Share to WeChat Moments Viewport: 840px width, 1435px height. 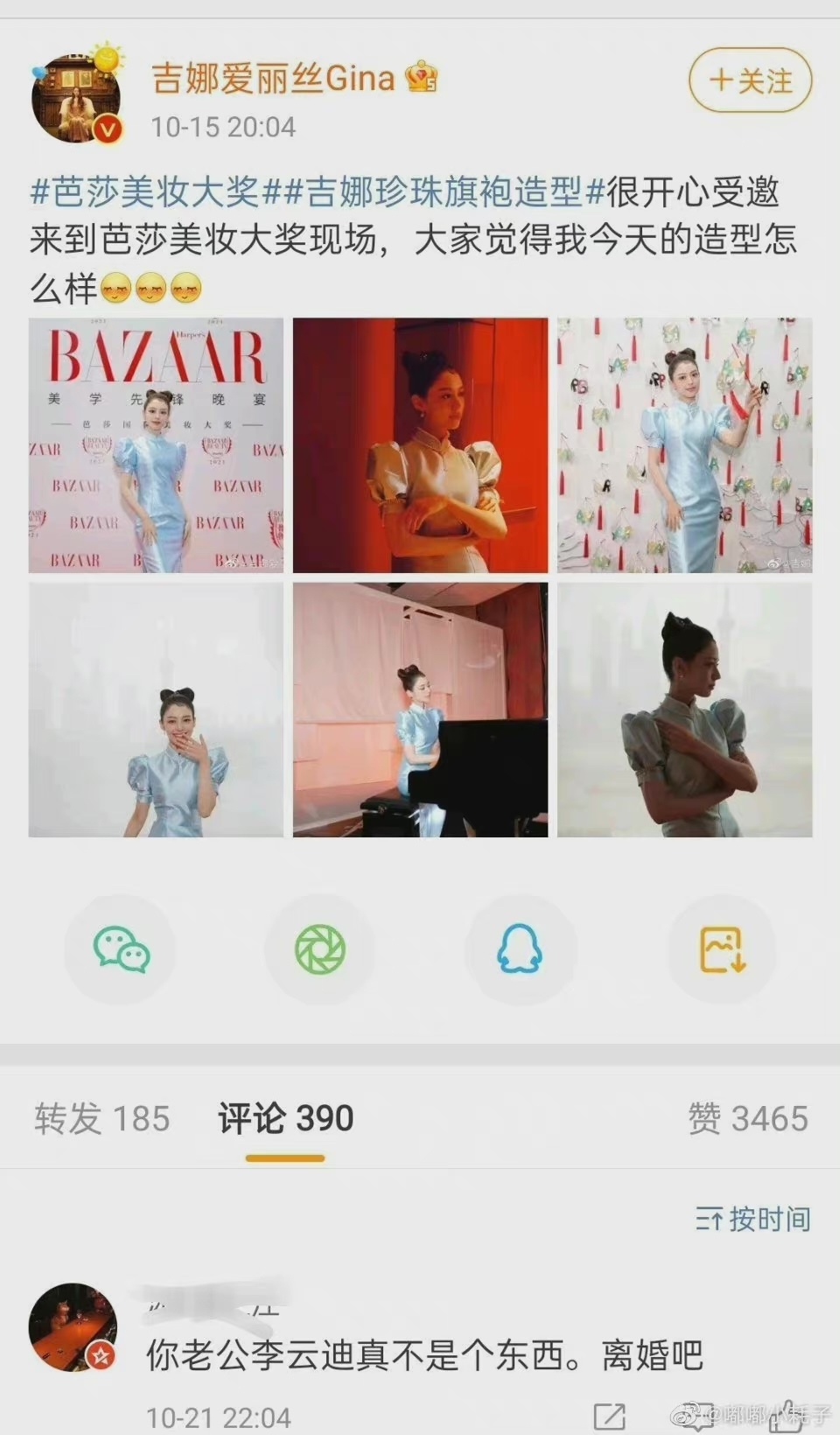320,949
